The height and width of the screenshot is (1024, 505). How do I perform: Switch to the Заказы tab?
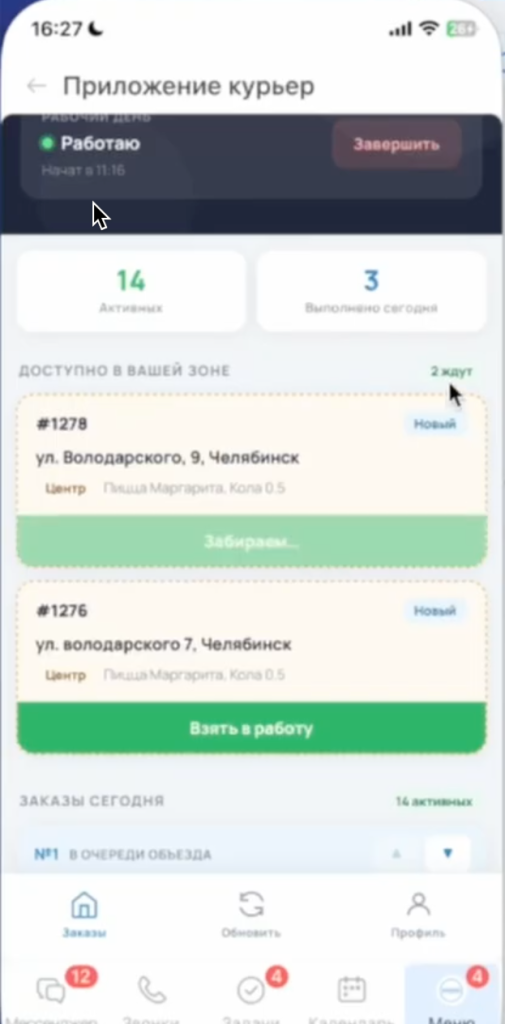point(84,915)
